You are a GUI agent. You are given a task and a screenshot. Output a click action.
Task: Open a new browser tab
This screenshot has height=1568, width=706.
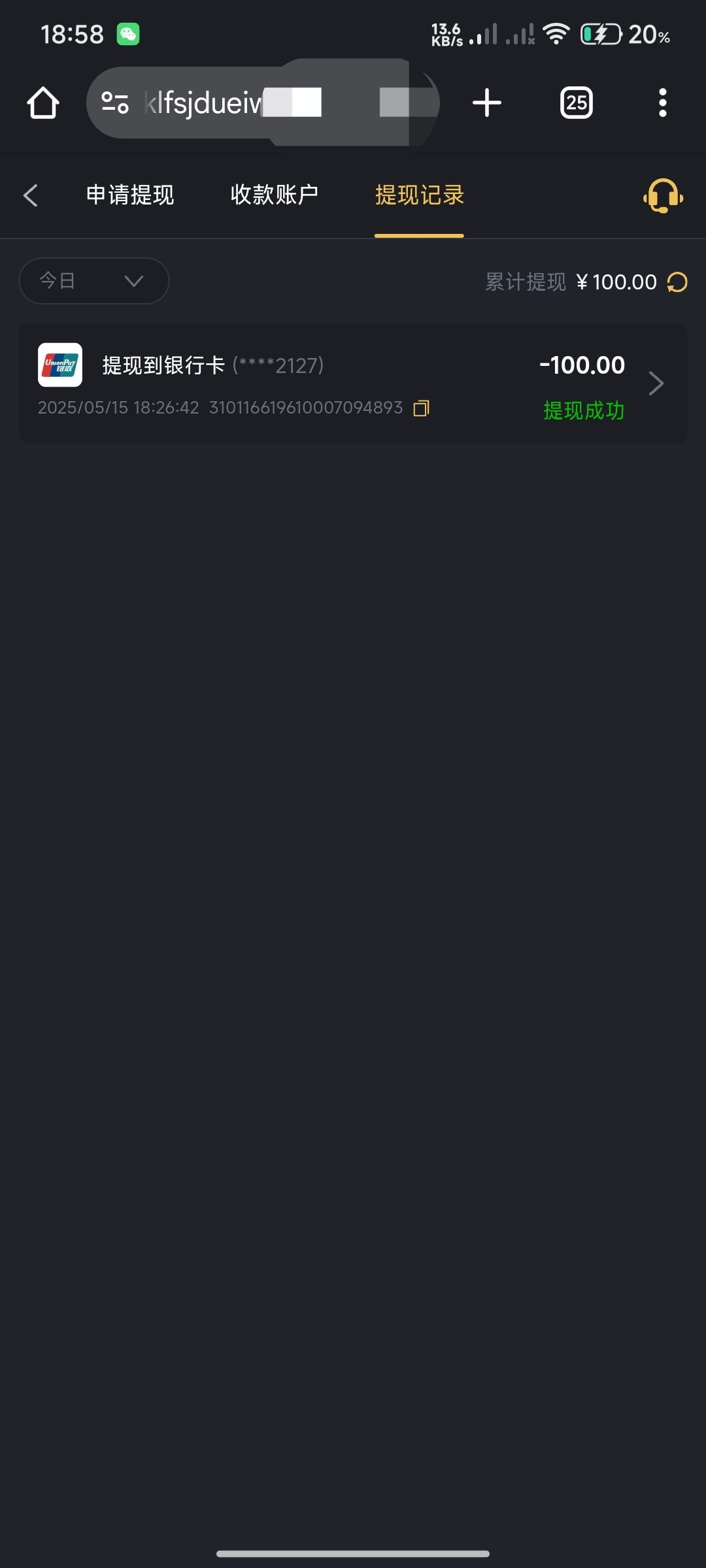487,103
